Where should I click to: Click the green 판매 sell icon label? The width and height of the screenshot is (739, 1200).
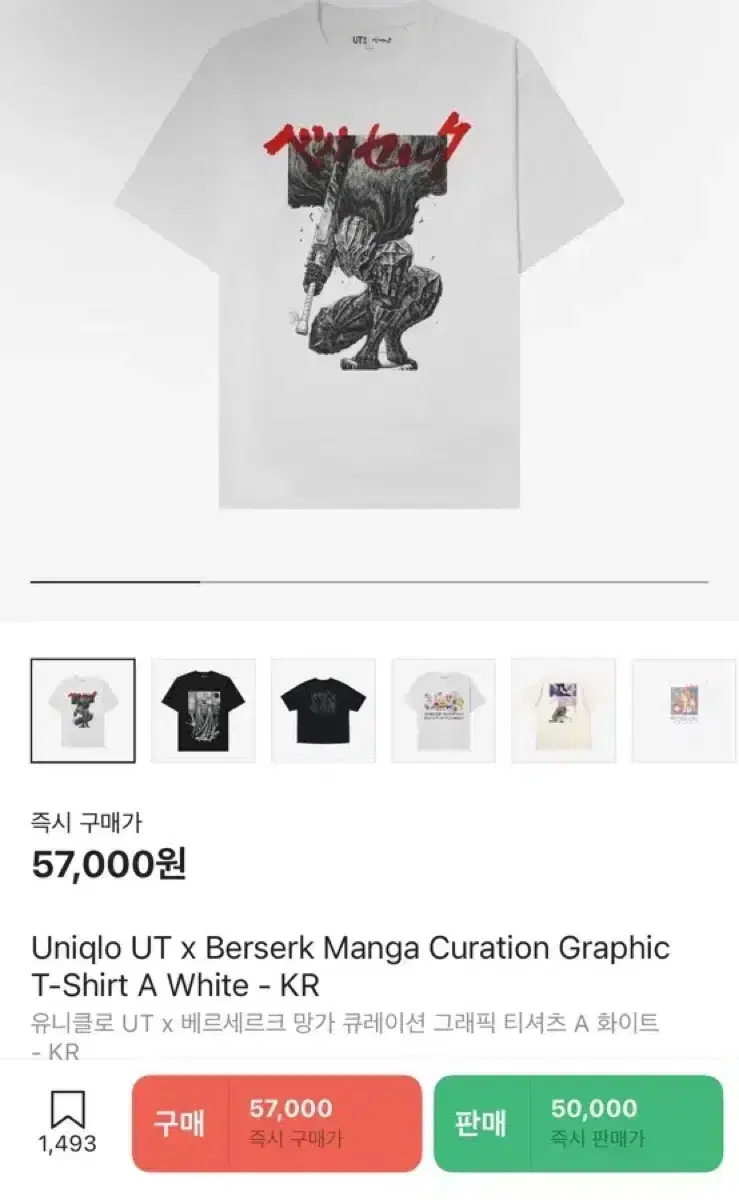click(x=482, y=1123)
